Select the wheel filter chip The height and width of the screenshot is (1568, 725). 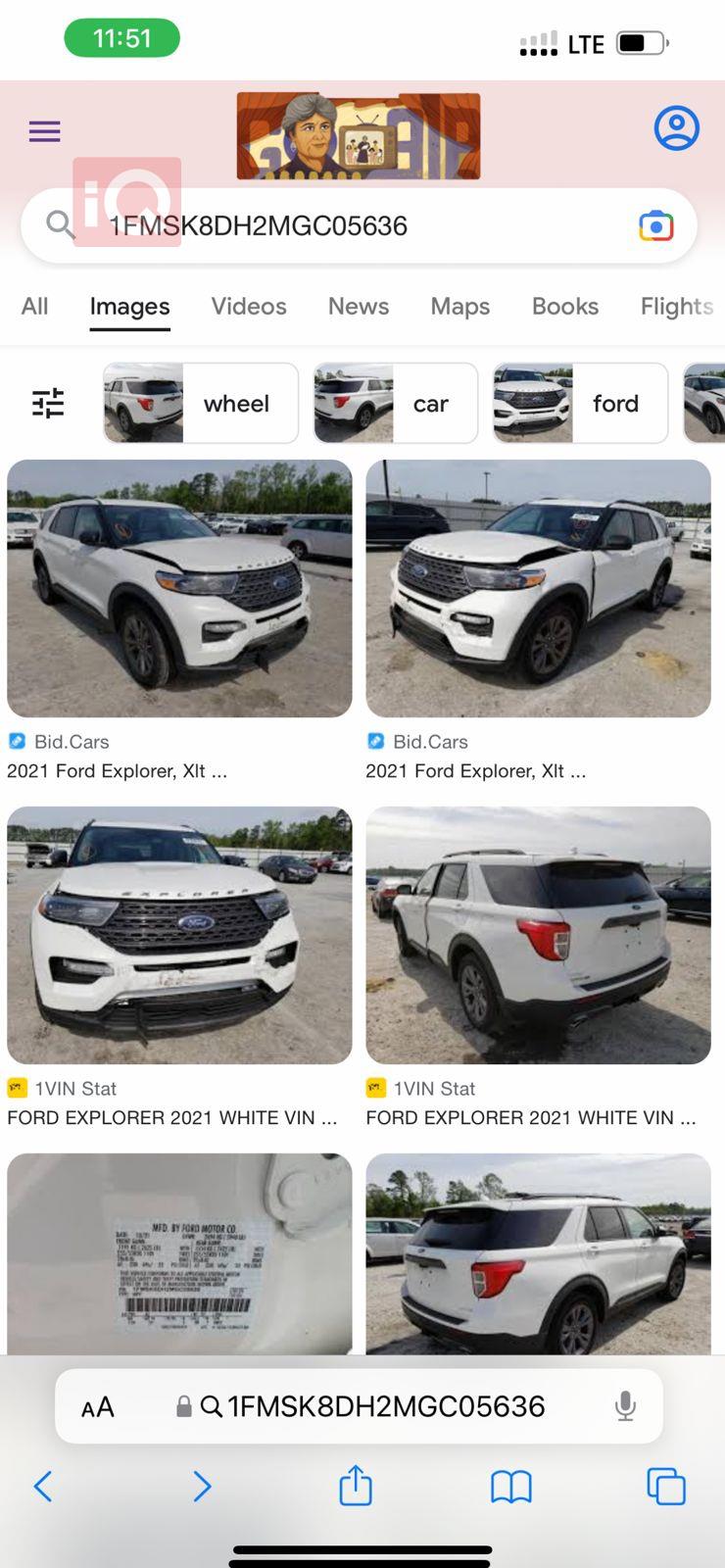pos(201,403)
